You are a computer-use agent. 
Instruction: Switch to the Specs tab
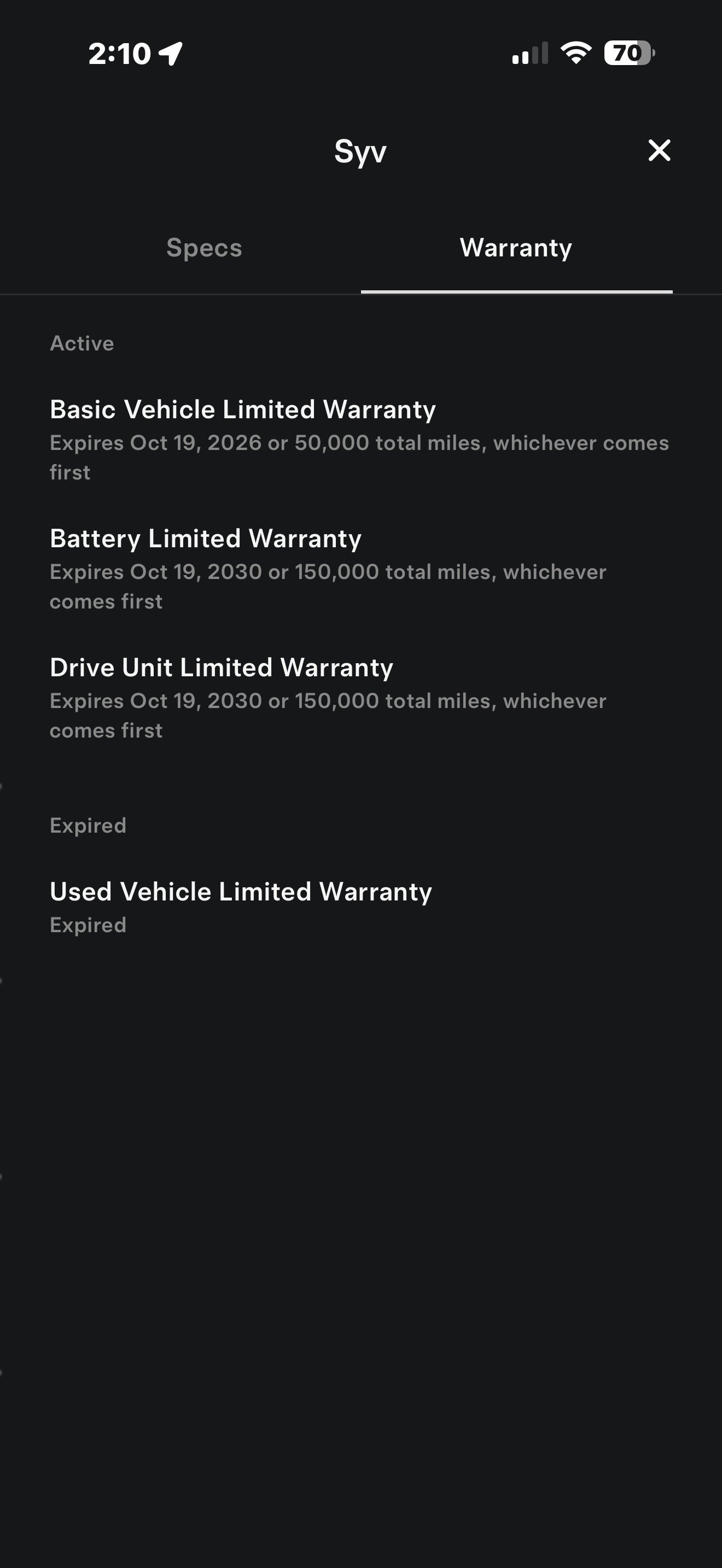click(x=204, y=248)
